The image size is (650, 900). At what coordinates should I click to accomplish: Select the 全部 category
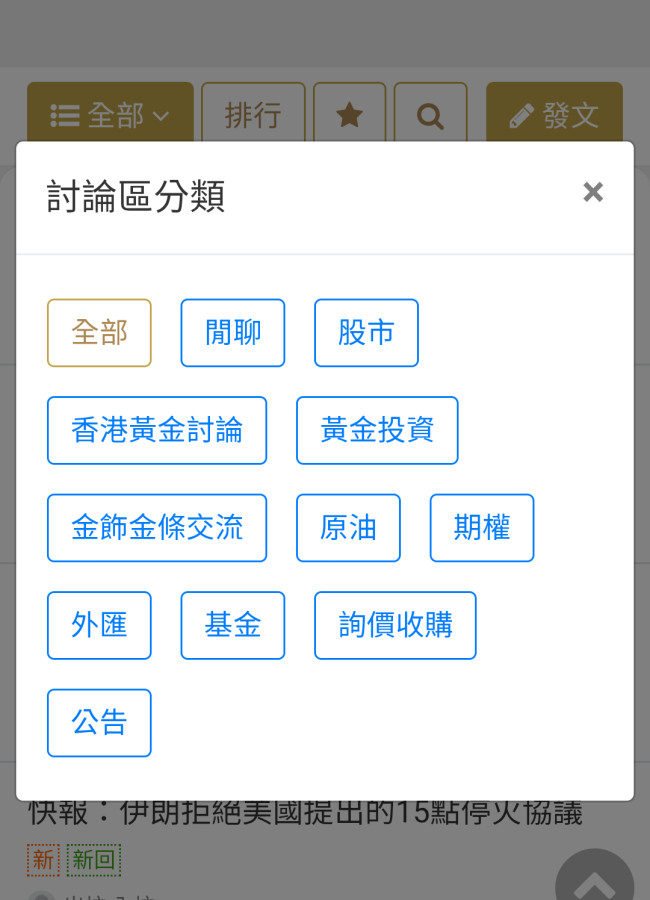tap(99, 333)
